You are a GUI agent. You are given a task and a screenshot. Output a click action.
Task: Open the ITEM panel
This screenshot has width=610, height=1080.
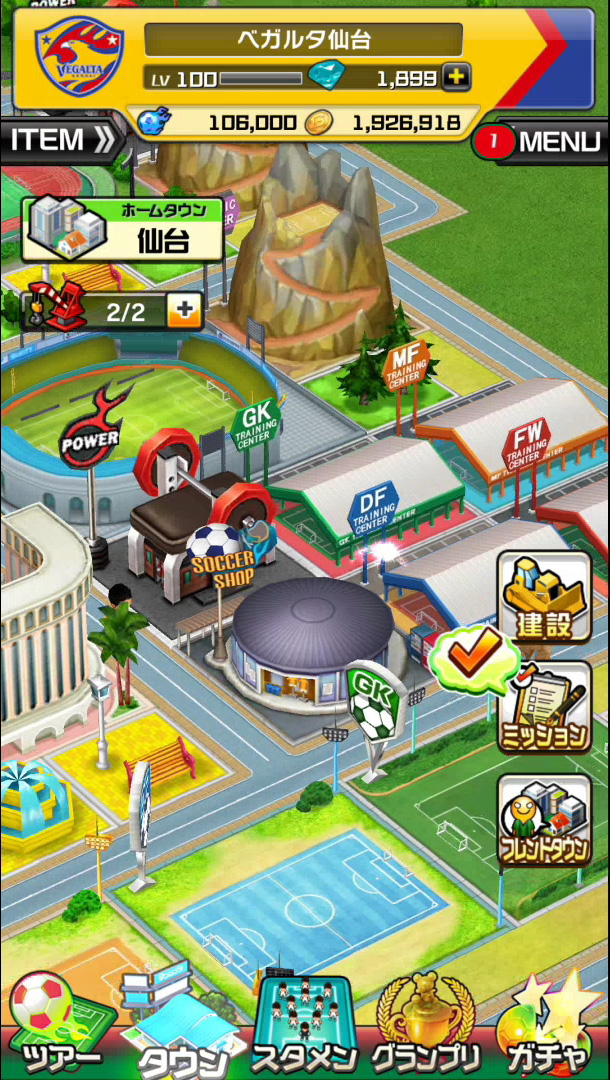pyautogui.click(x=60, y=141)
